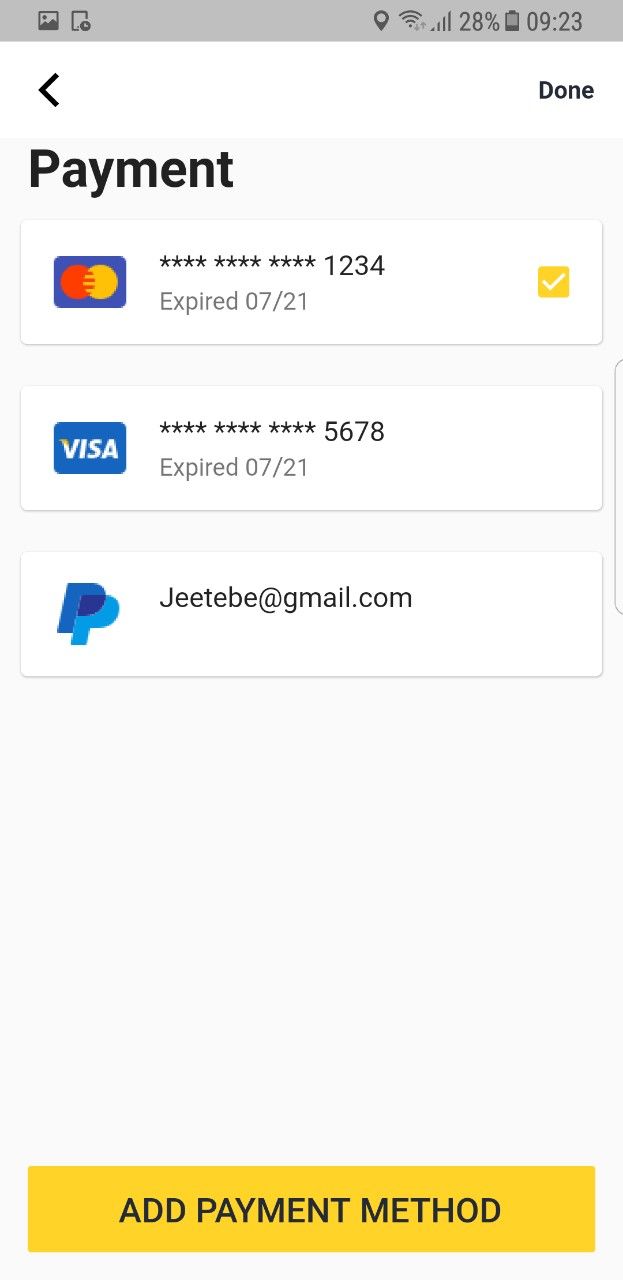Choose the PayPal account Jeetebe@gmail.com
This screenshot has width=623, height=1280.
(x=311, y=613)
